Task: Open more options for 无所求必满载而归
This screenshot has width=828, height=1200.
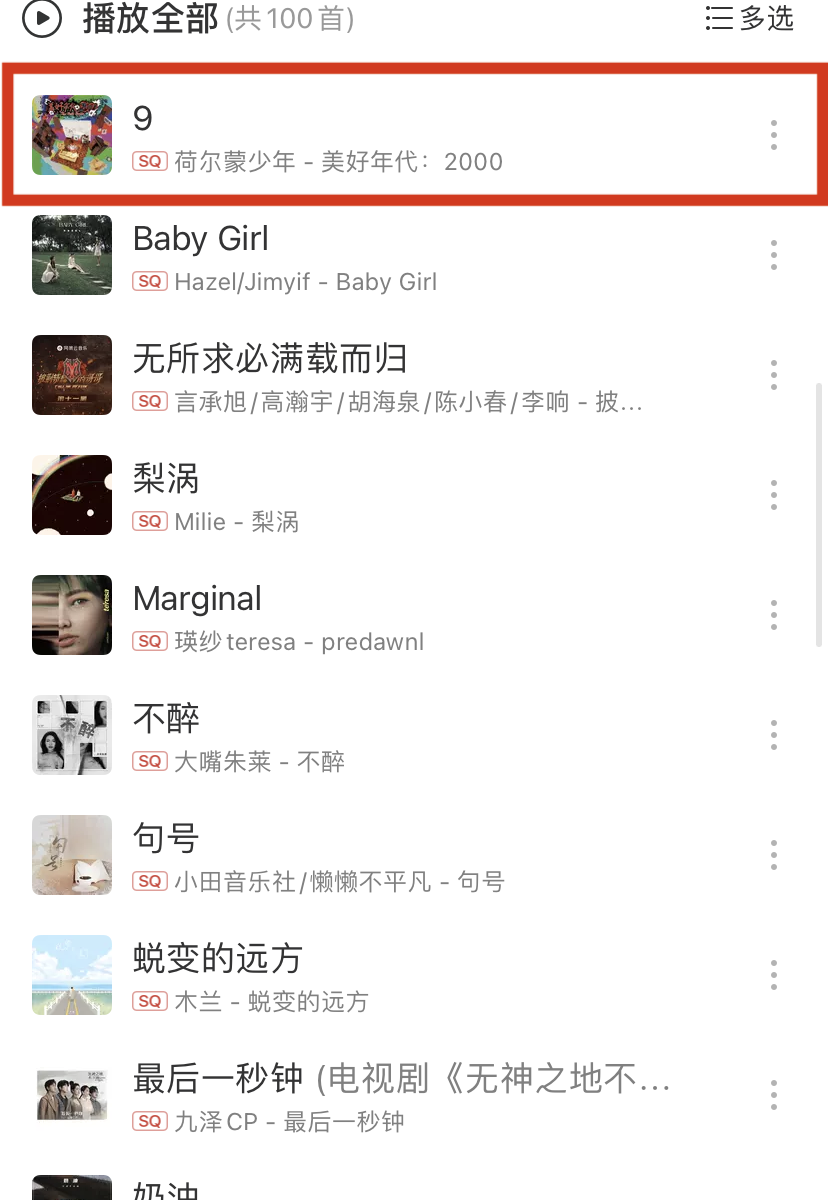Action: 773,375
